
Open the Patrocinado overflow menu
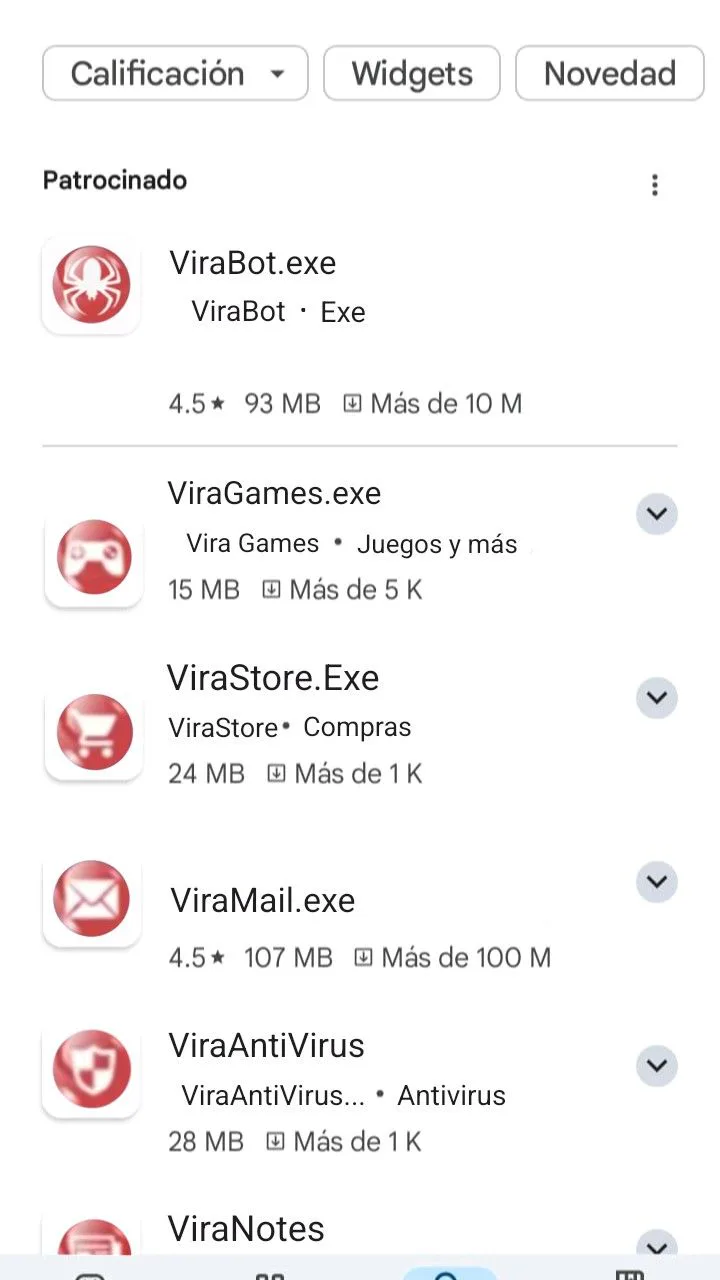click(x=655, y=185)
